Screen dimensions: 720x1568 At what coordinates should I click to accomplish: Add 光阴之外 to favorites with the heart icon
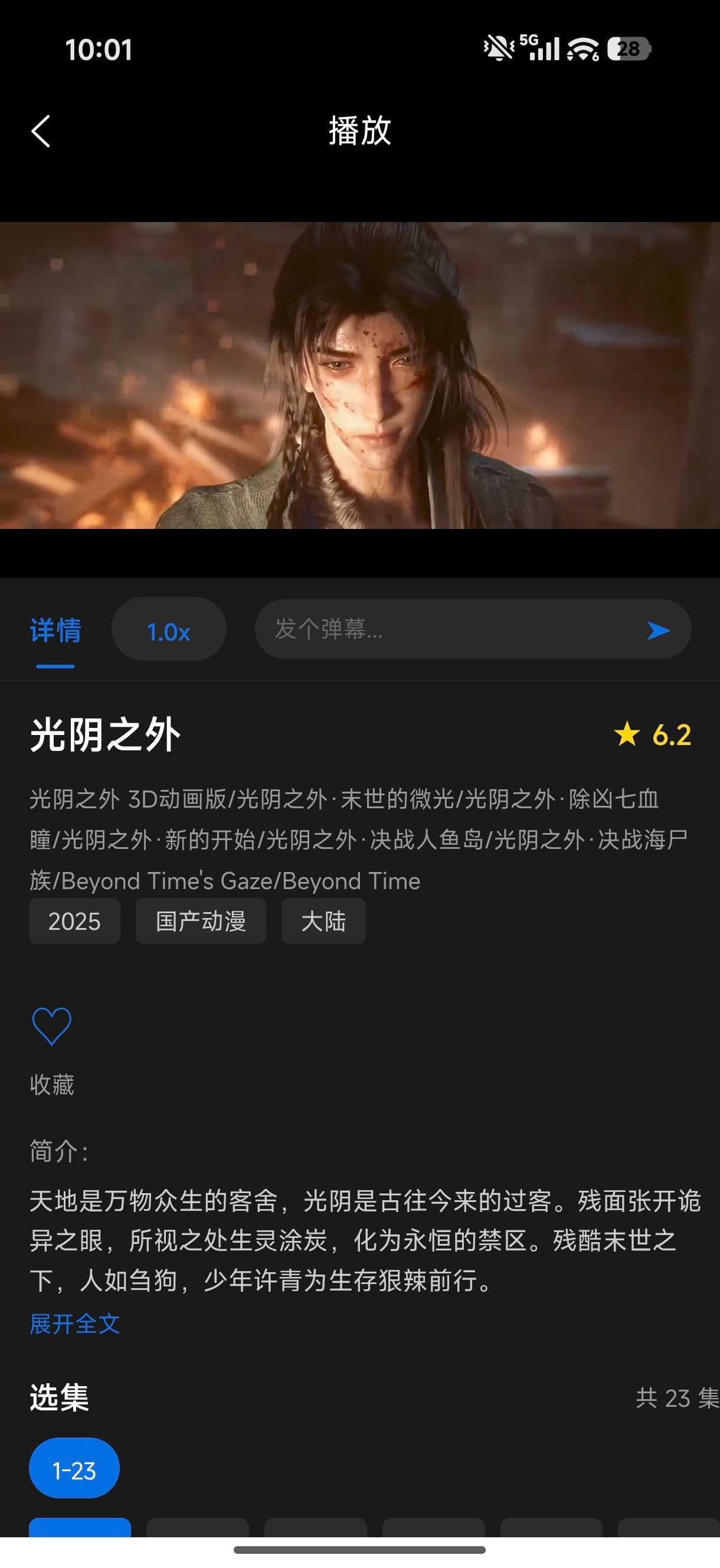[52, 1026]
